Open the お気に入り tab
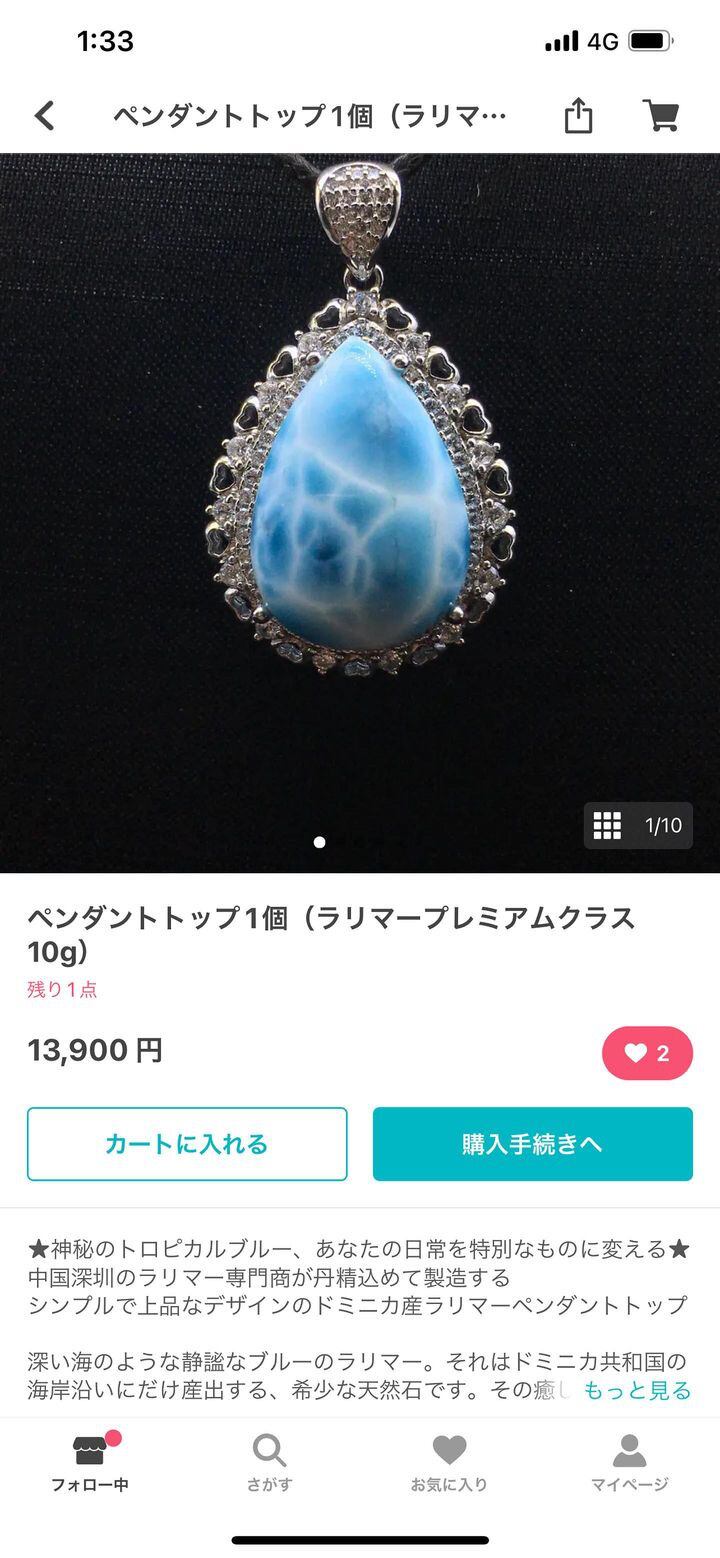This screenshot has width=720, height=1558. (x=449, y=1463)
